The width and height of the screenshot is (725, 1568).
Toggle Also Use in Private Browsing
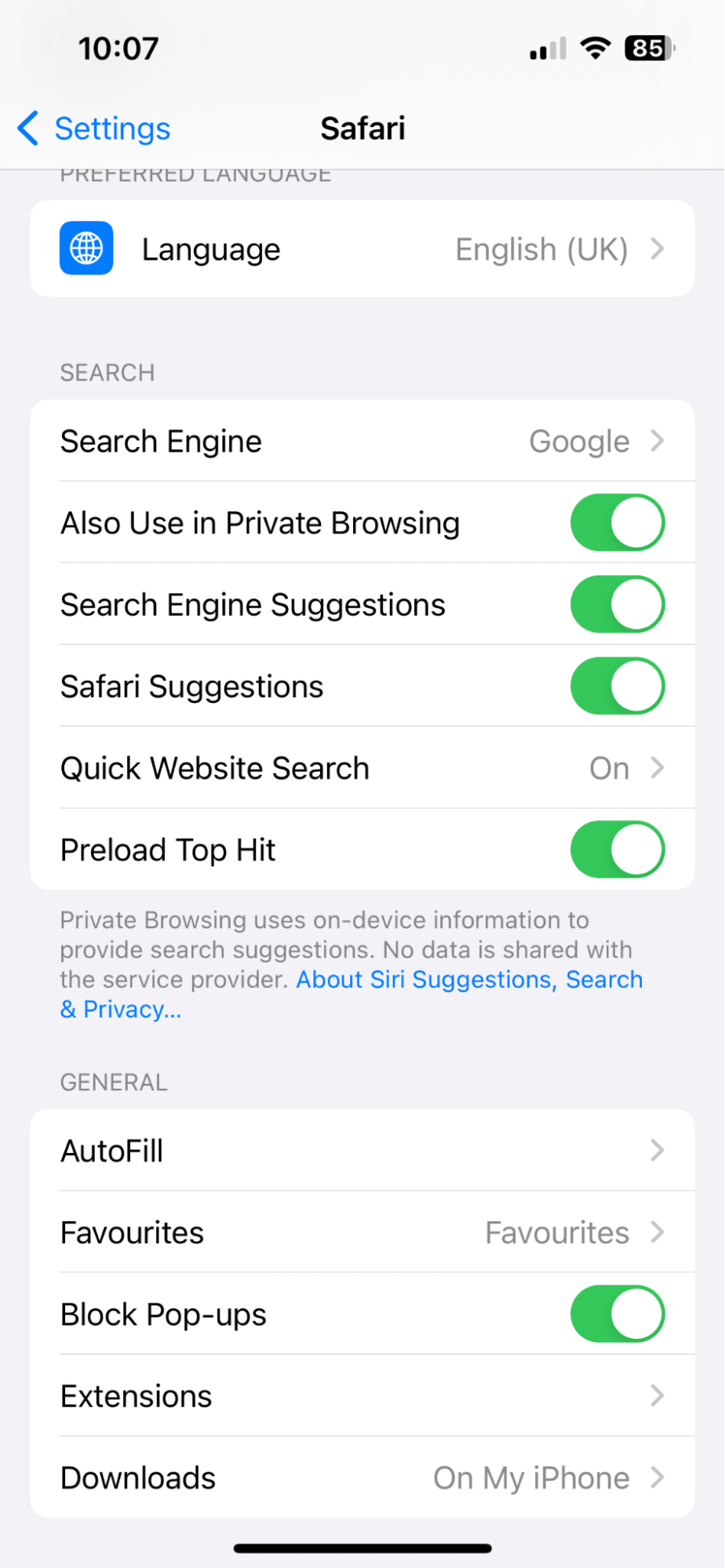[x=617, y=523]
